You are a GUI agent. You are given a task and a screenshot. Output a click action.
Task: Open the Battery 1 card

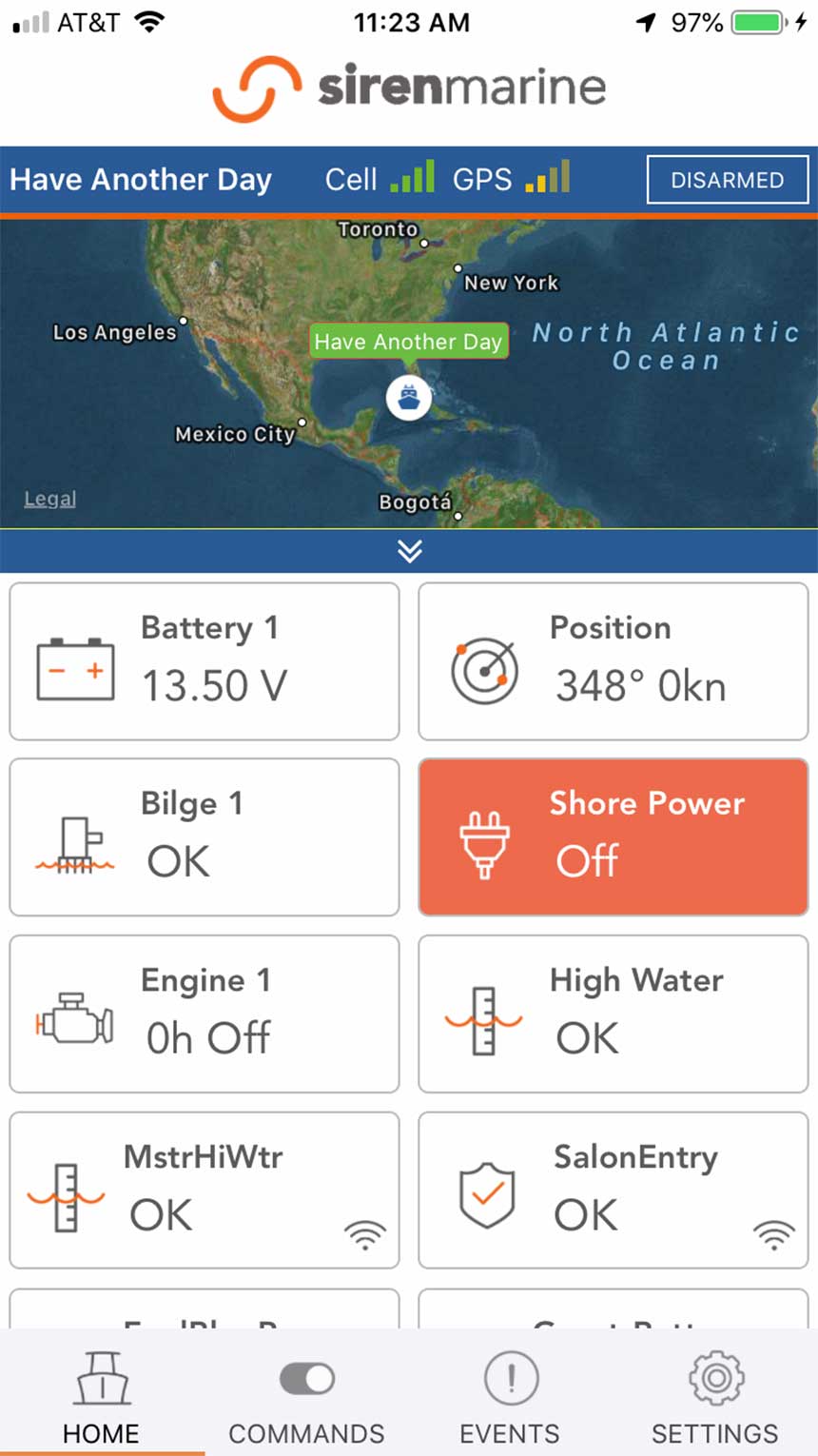[x=204, y=661]
